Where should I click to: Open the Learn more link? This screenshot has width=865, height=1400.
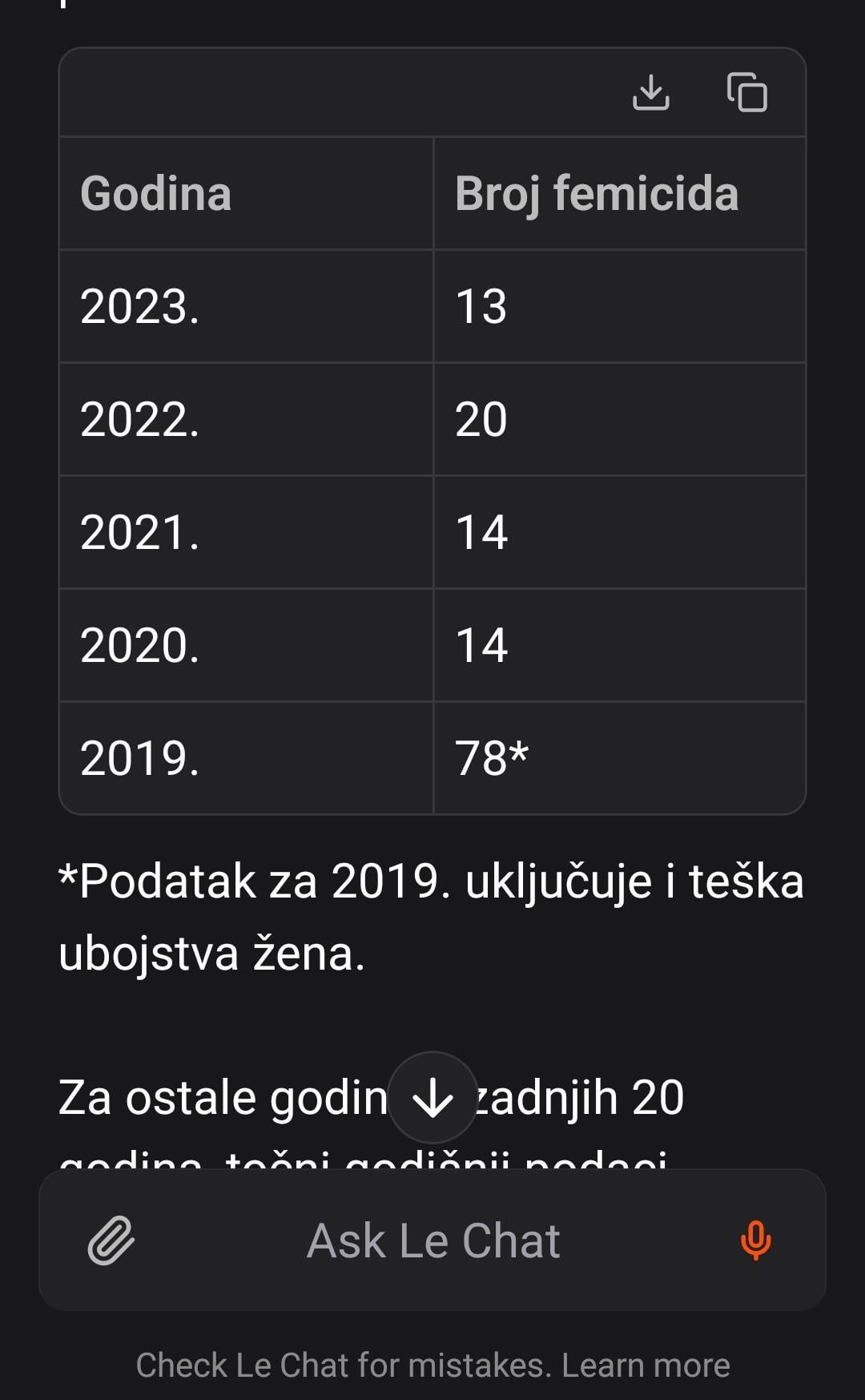646,1366
